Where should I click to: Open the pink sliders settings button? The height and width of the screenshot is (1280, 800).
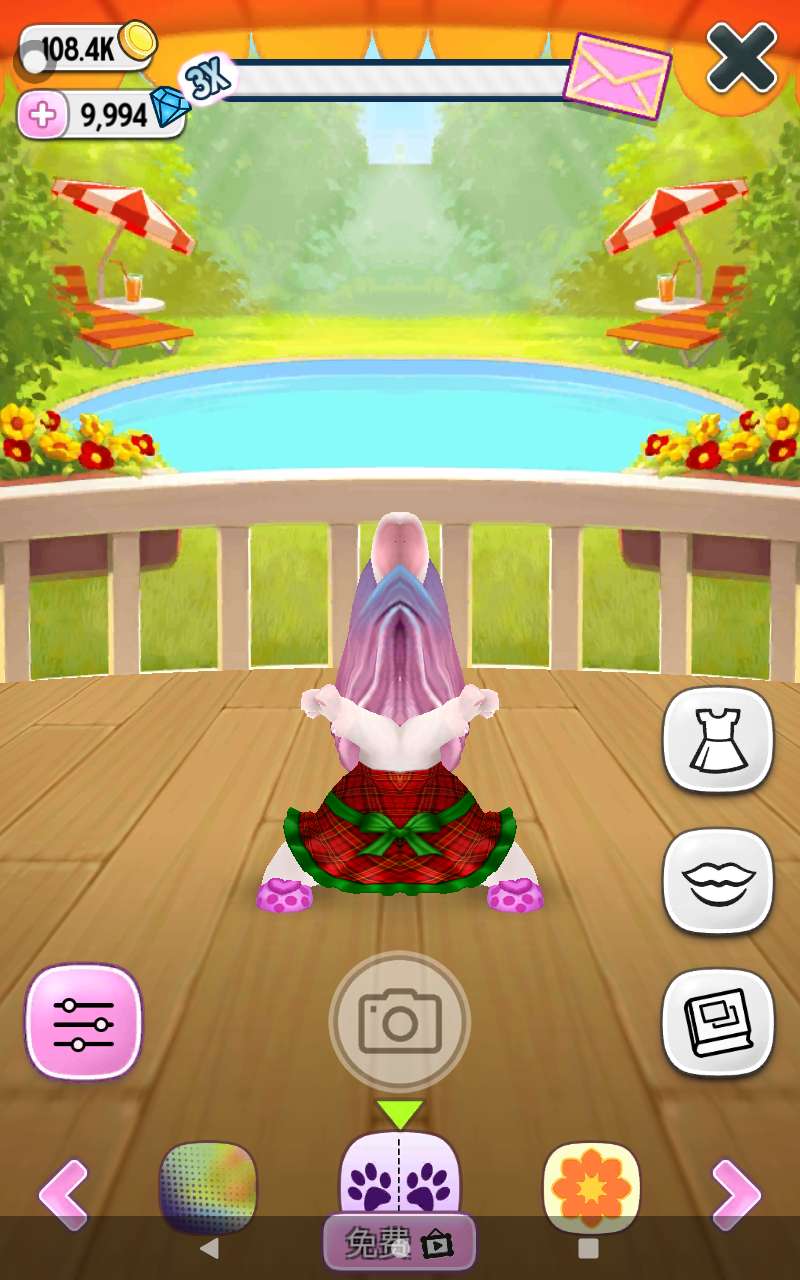point(83,1022)
